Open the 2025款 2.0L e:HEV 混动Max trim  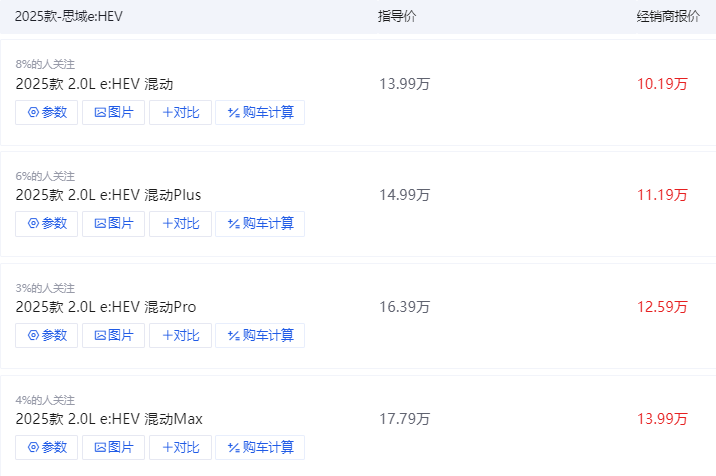point(108,418)
